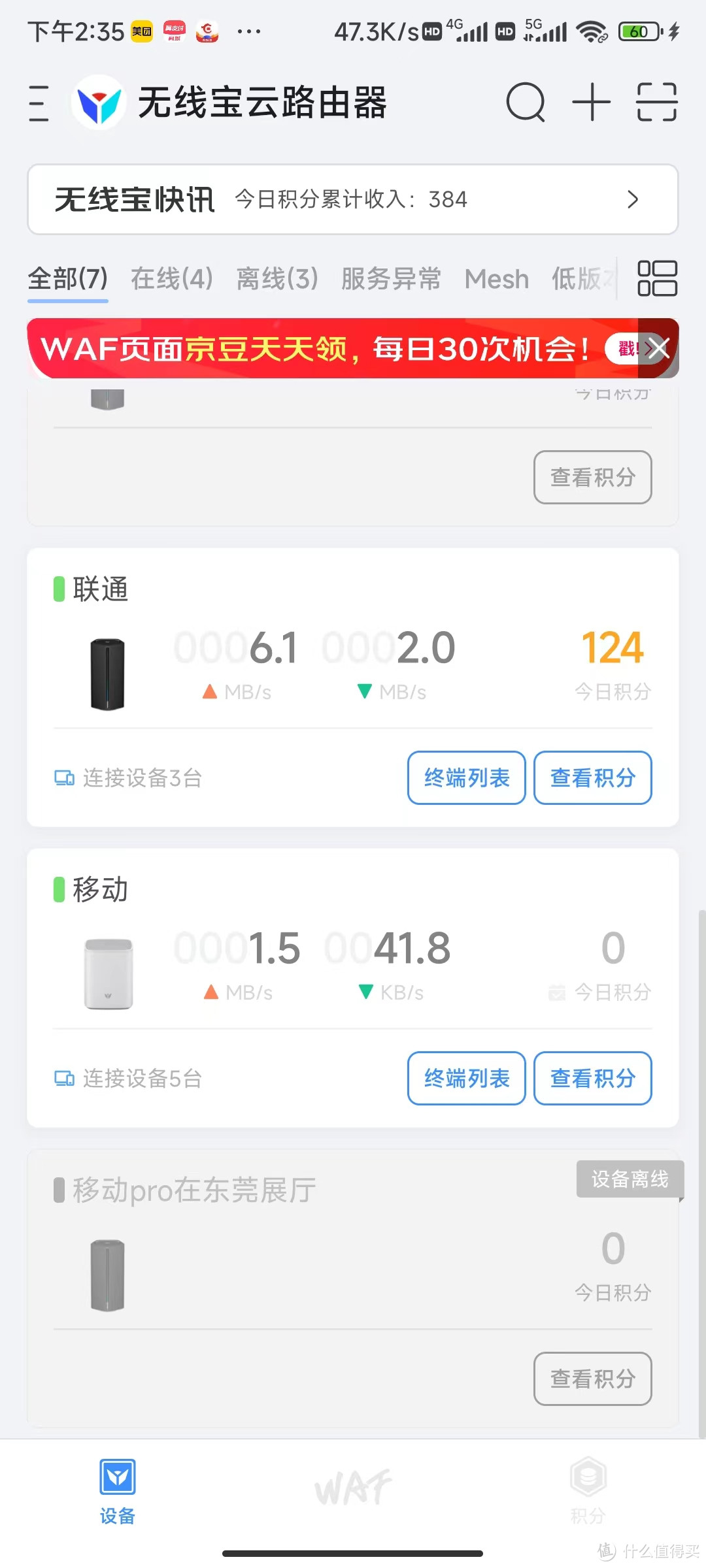
Task: Switch to the 在线(4) tab
Action: tap(172, 279)
